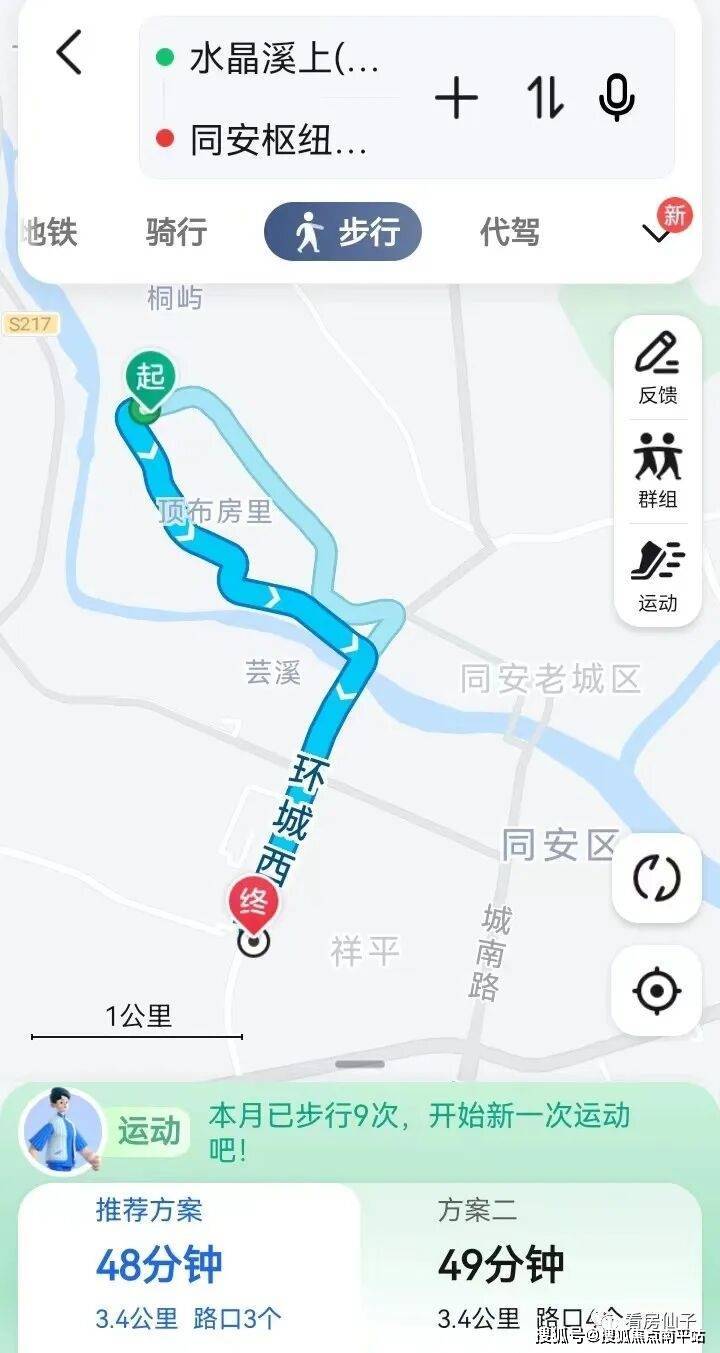Switch to the 地铁 subway tab

click(x=48, y=232)
